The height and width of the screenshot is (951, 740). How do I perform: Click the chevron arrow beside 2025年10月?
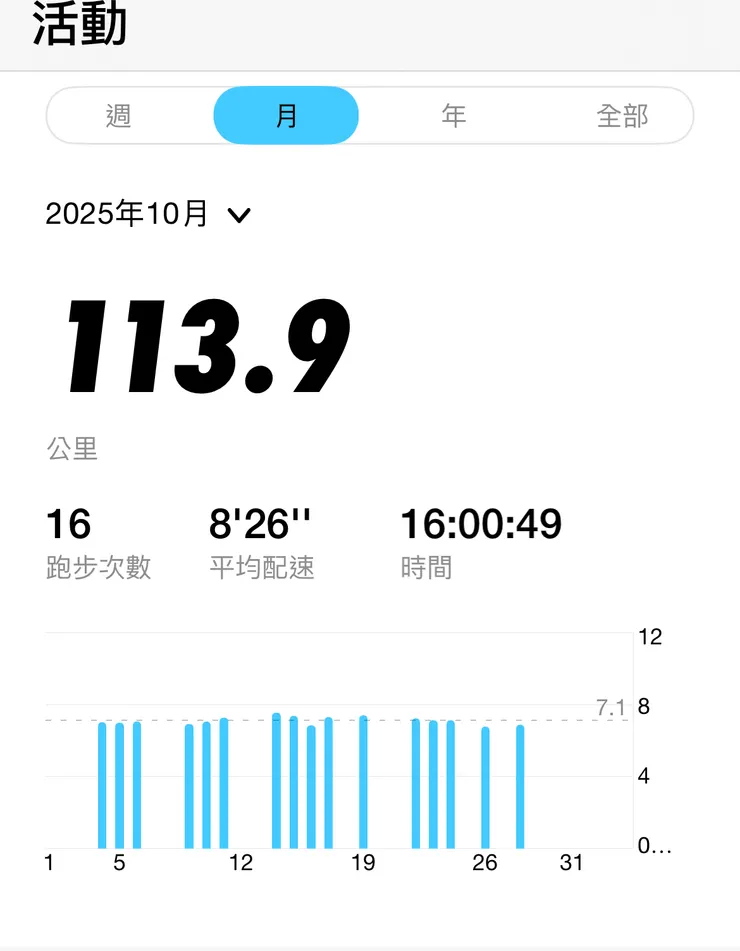[239, 214]
